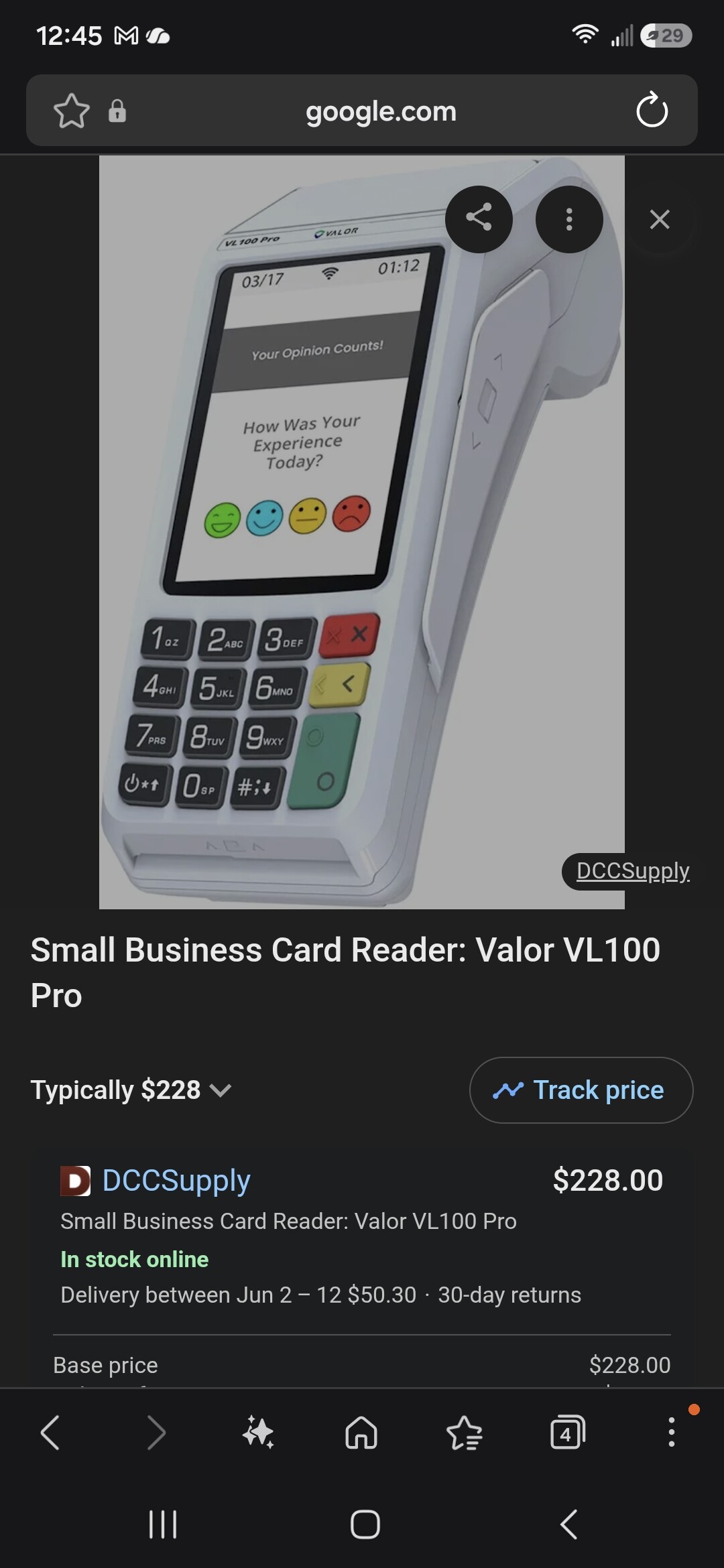724x1568 pixels.
Task: Open the DCCSupply store offer
Action: [x=176, y=1180]
